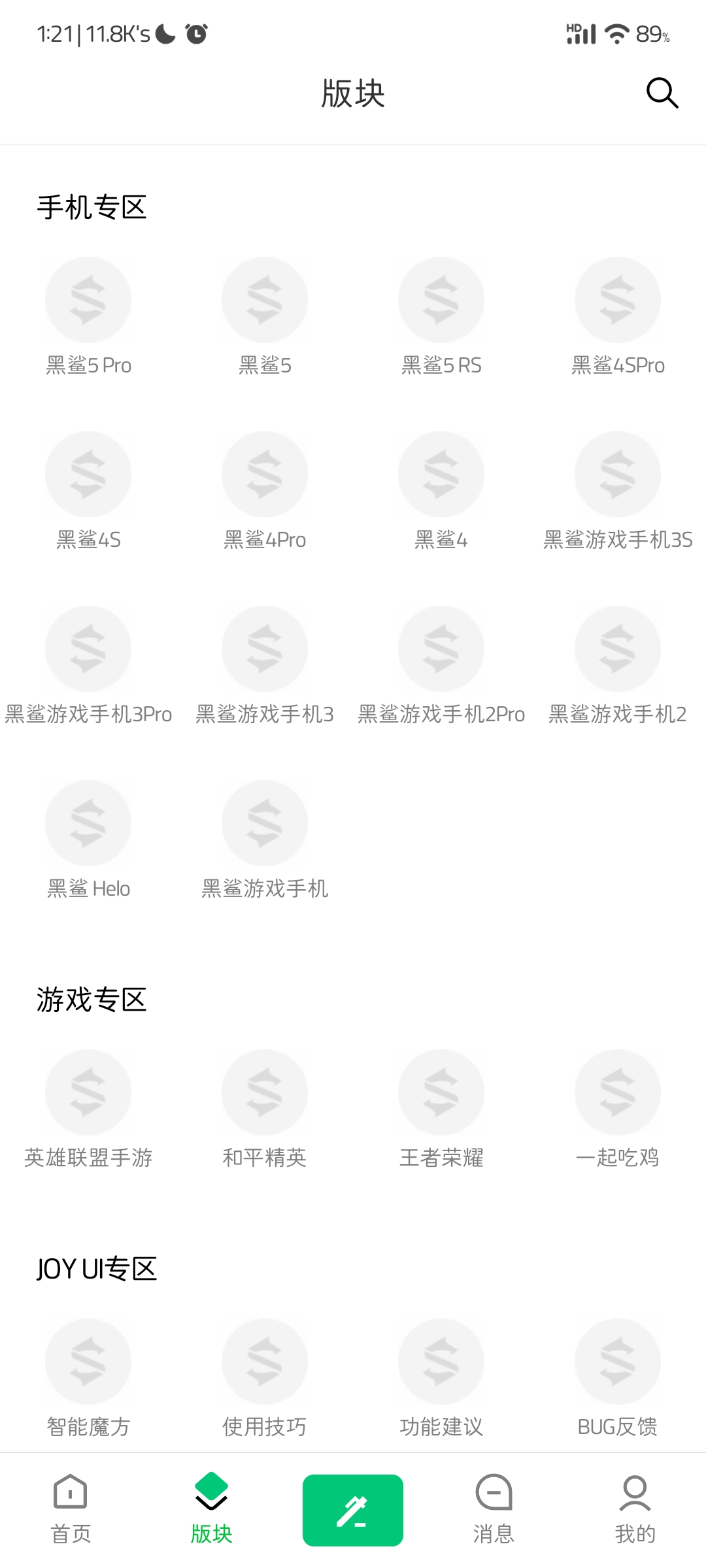Open the BUG反馈 section
Viewport: 706px width, 1568px height.
point(618,1379)
